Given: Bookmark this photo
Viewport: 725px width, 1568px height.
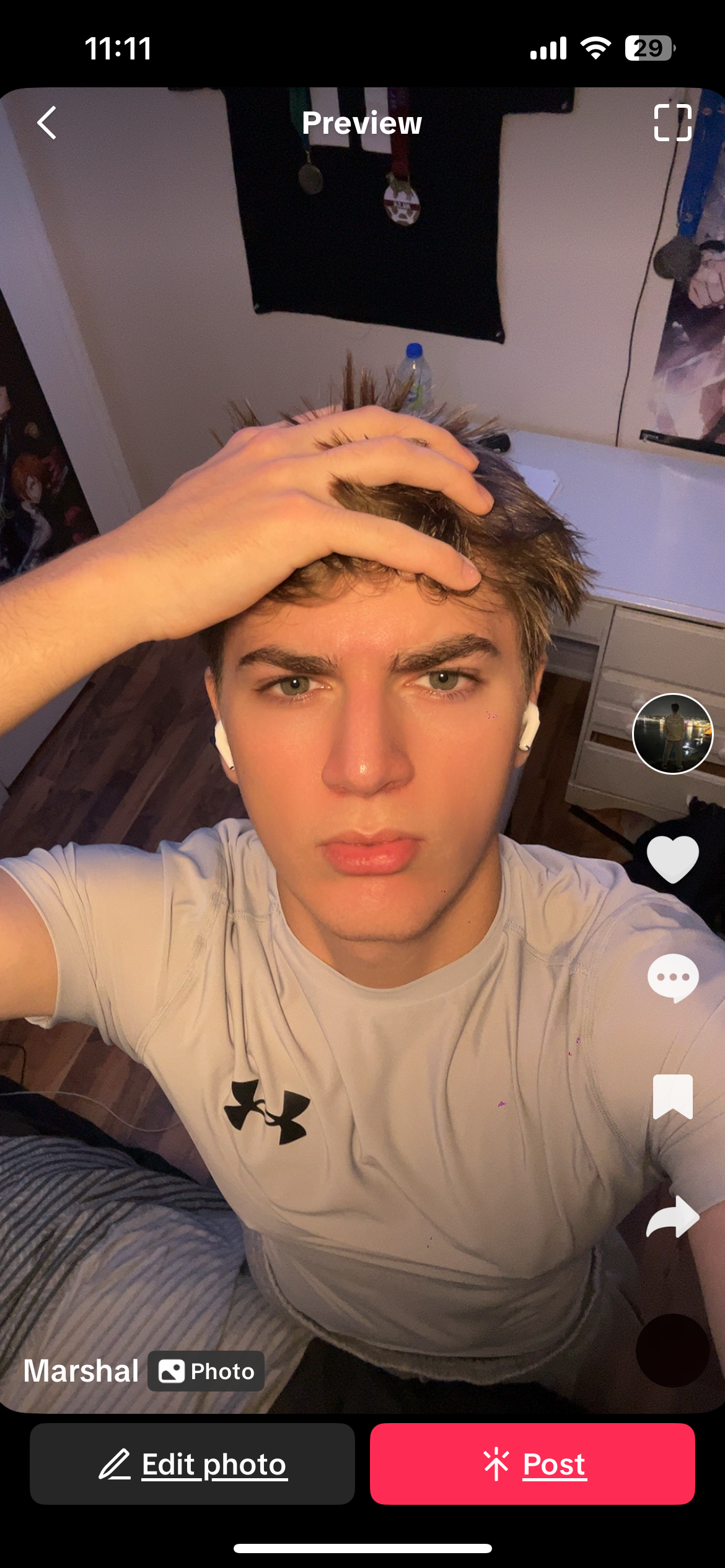Looking at the screenshot, I should coord(672,1097).
